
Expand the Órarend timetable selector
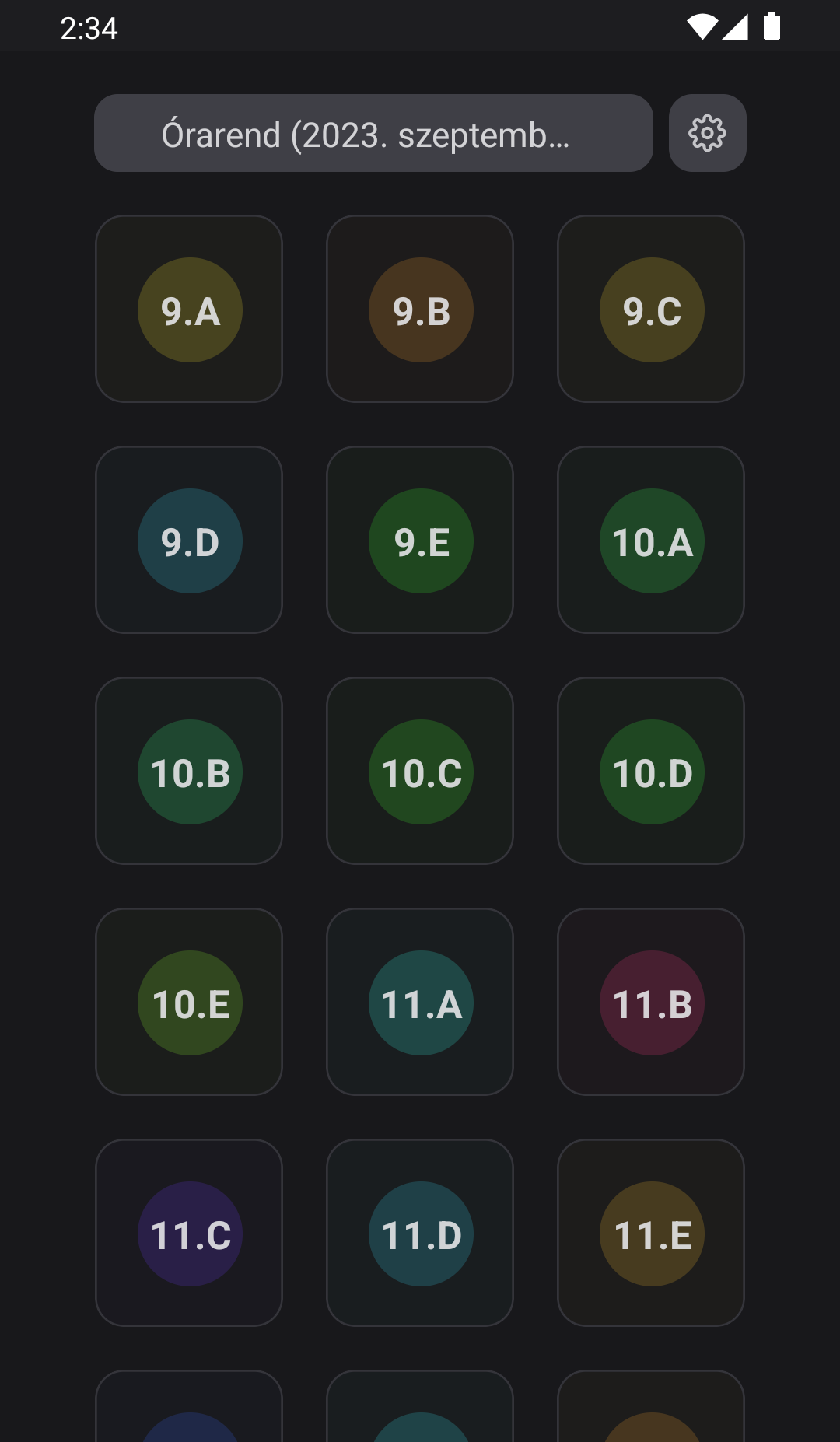tap(373, 133)
